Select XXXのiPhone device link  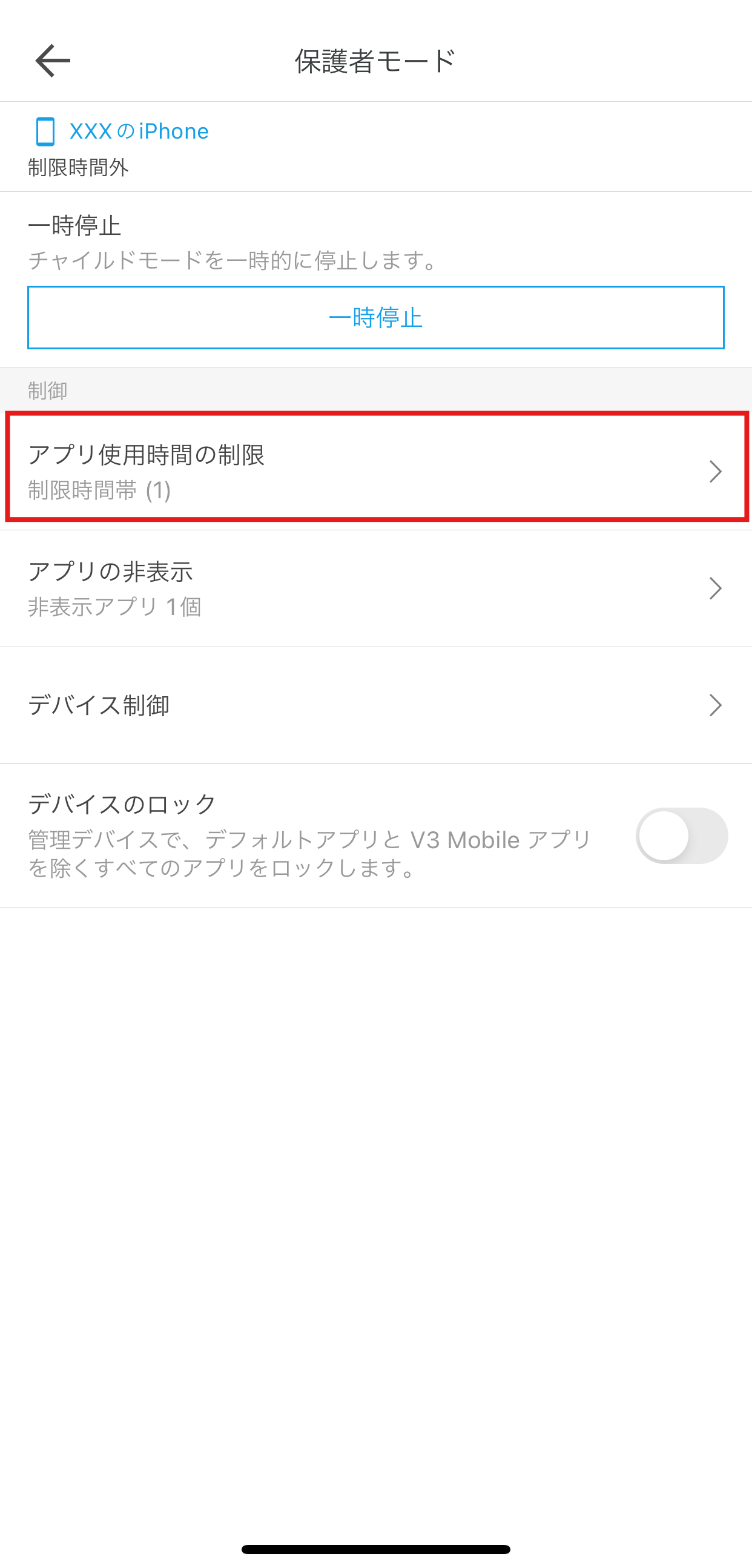pos(138,131)
